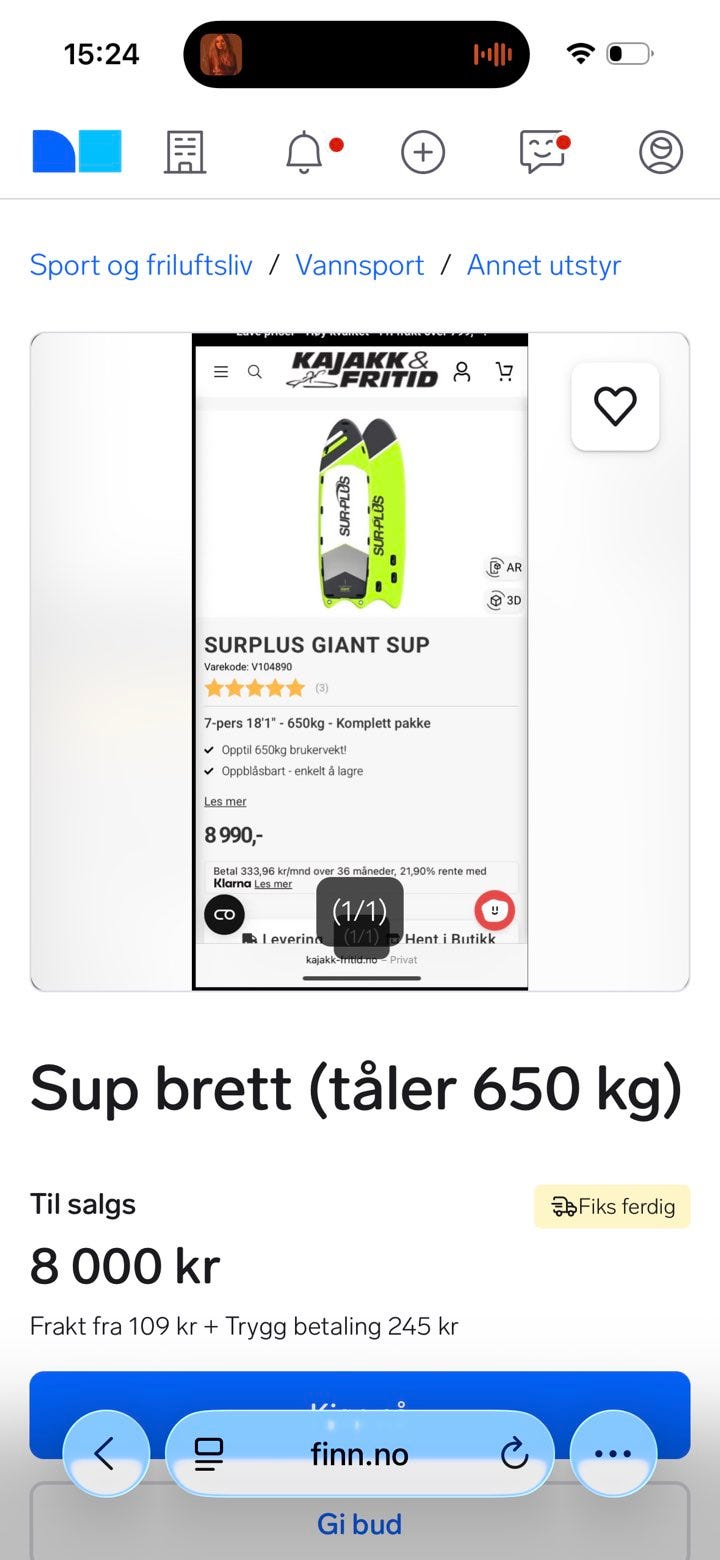Open the notifications bell
Viewport: 720px width, 1560px height.
click(304, 152)
